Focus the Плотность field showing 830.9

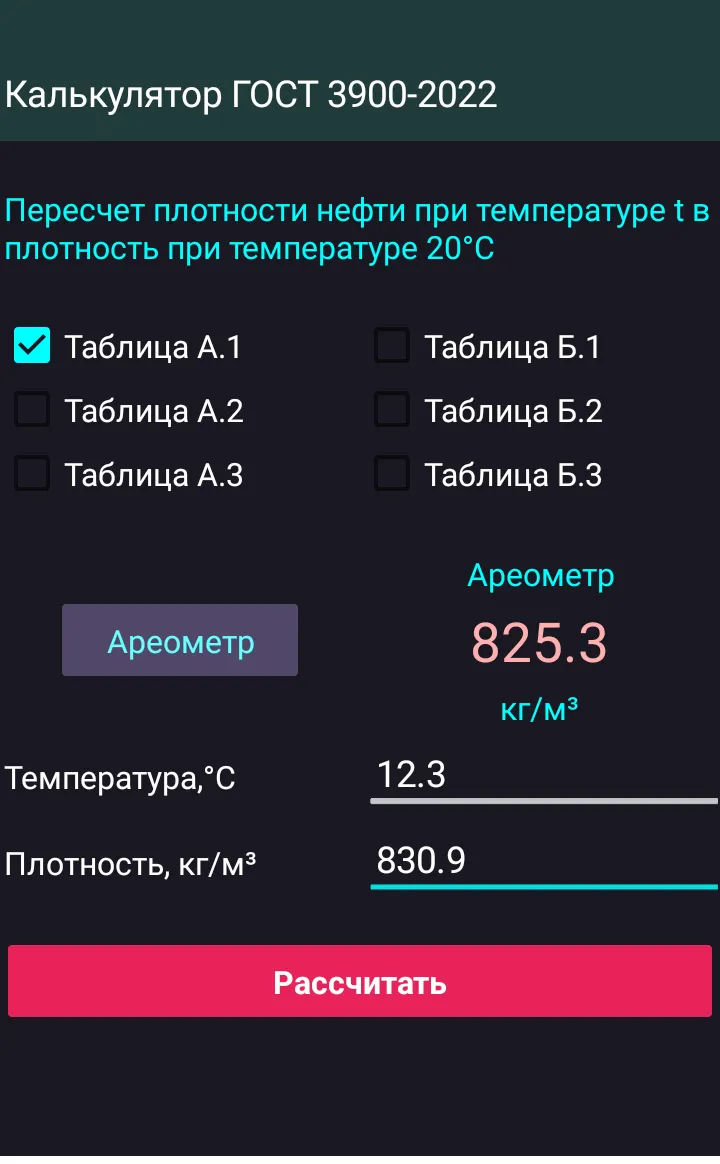coord(543,861)
